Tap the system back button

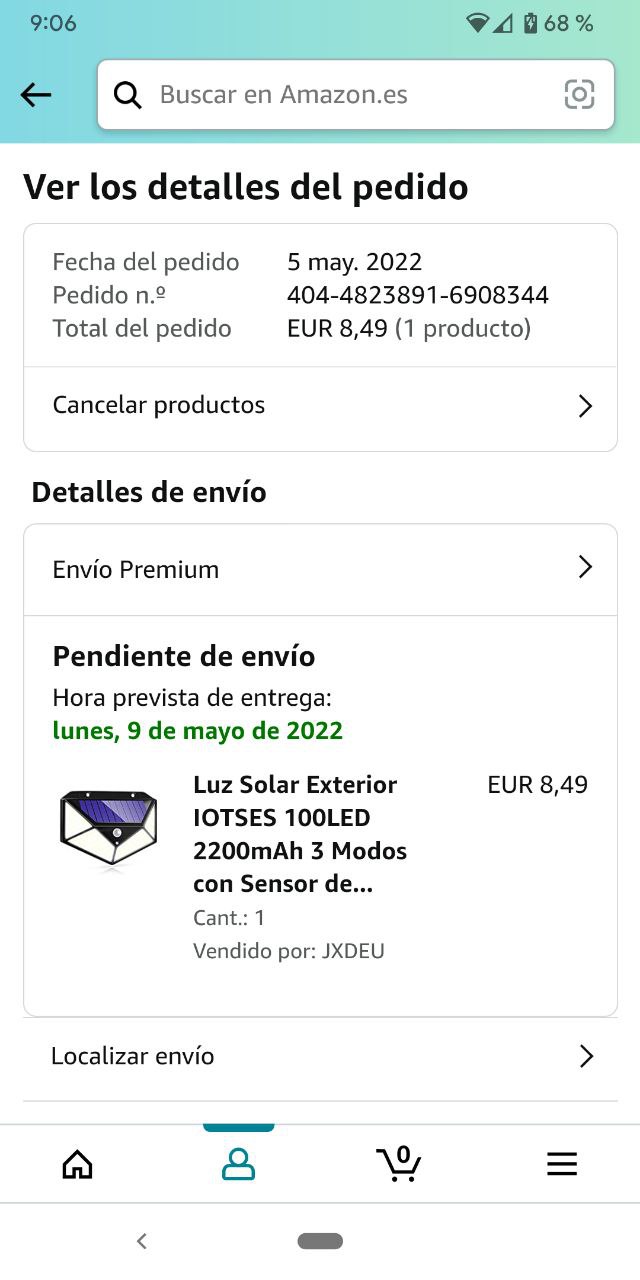pyautogui.click(x=142, y=1241)
